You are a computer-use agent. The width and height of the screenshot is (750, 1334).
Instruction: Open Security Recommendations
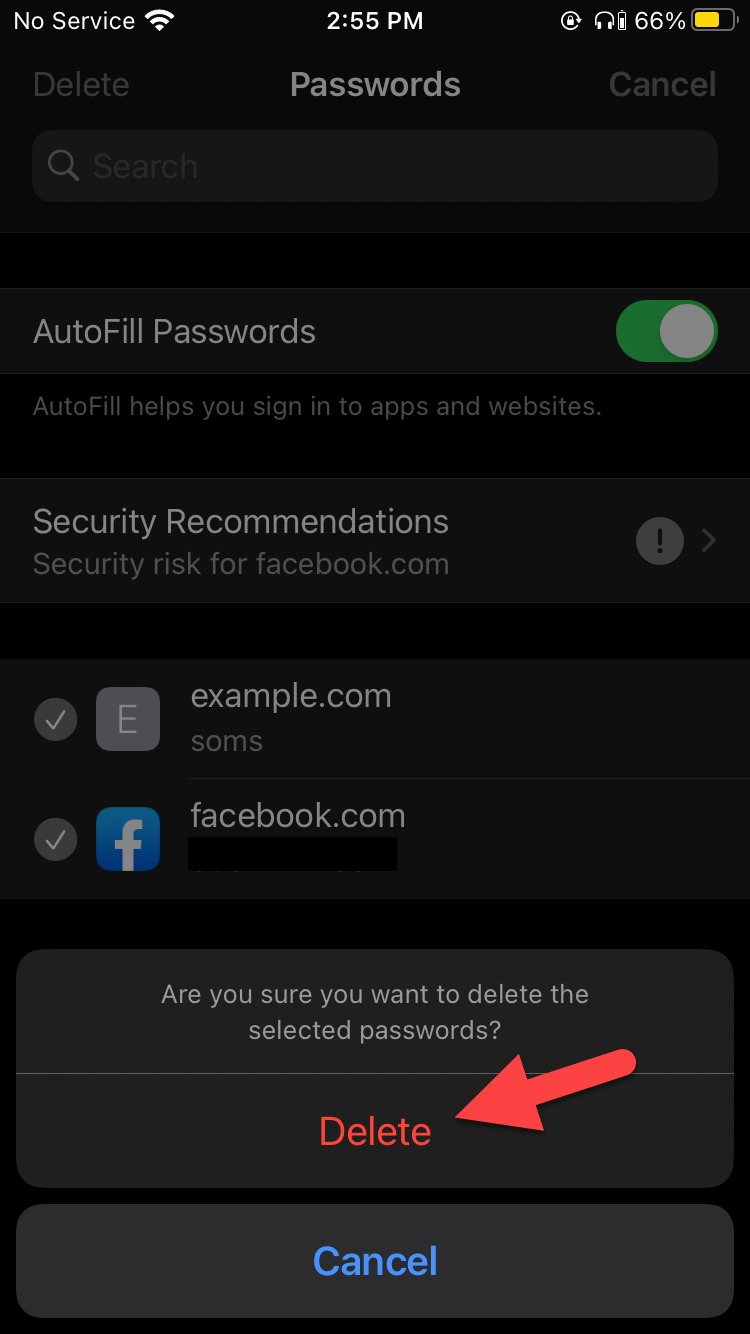pyautogui.click(x=375, y=541)
